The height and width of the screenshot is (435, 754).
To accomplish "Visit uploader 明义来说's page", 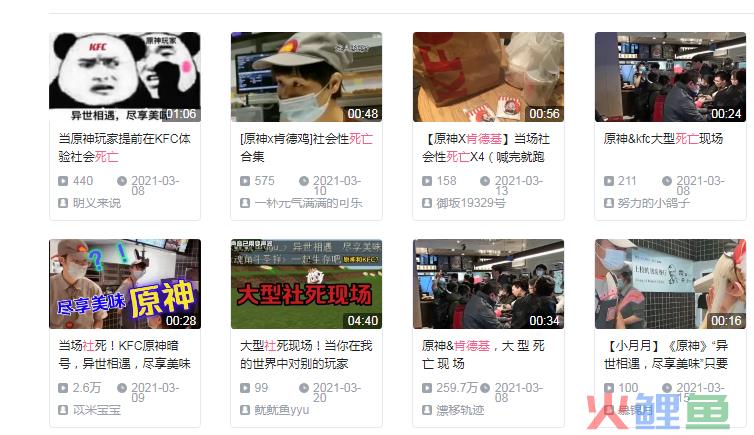I will pos(96,203).
